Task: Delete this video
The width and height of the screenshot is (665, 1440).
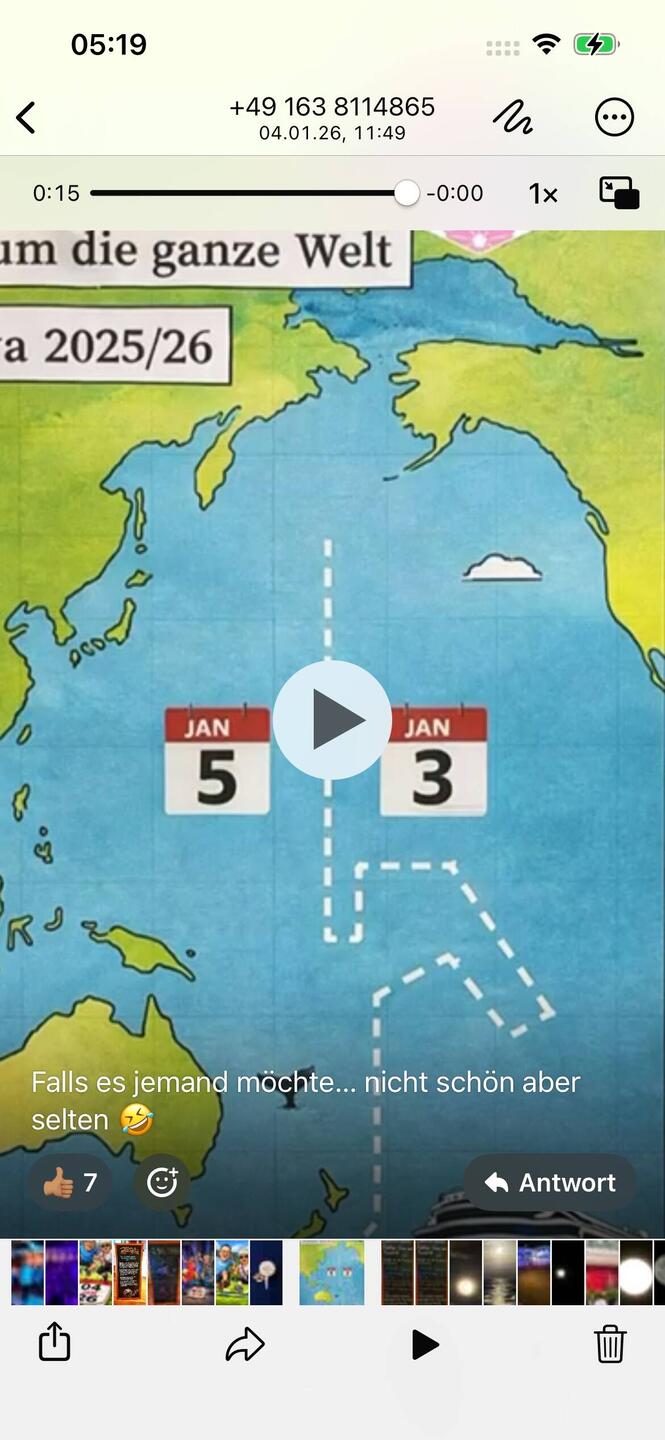Action: tap(610, 1344)
